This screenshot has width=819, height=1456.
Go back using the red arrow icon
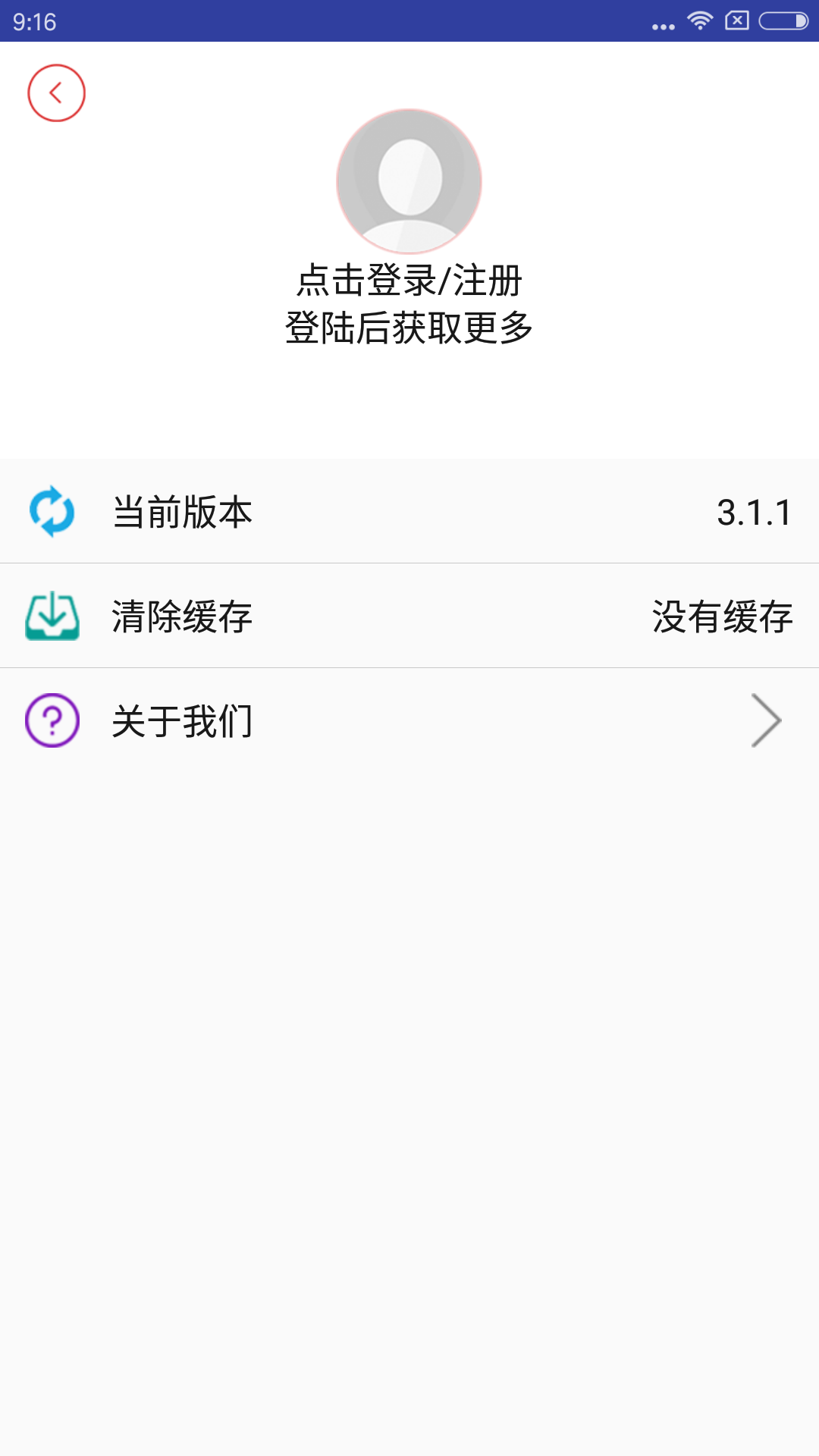(56, 93)
